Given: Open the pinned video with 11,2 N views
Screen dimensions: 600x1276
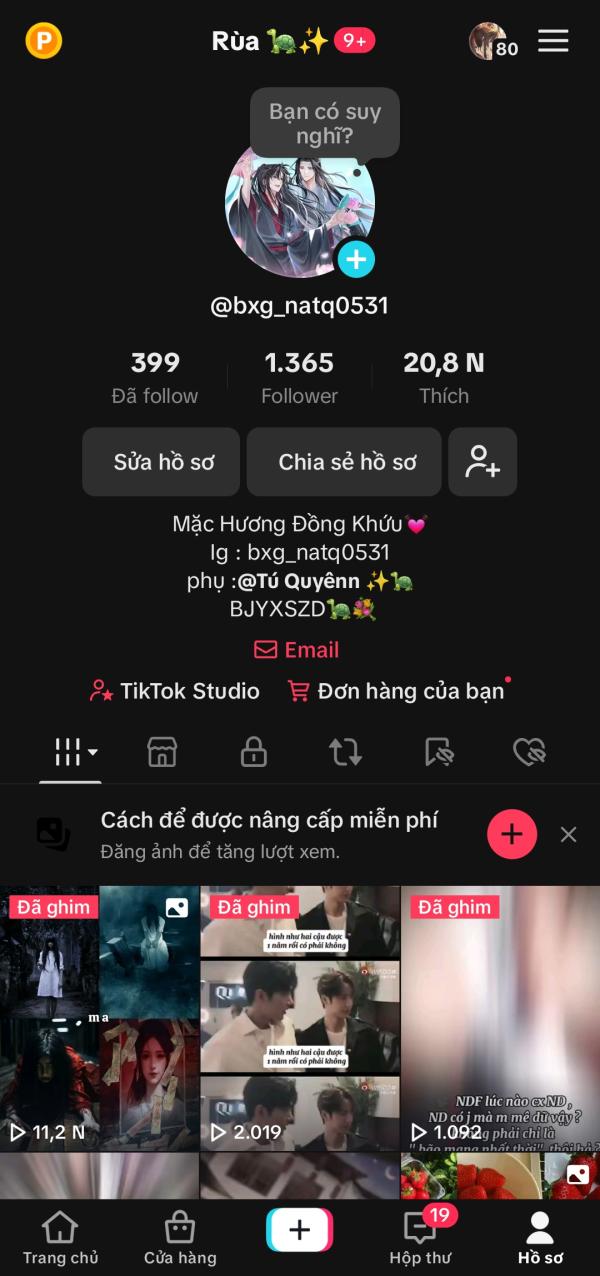Looking at the screenshot, I should click(99, 1018).
